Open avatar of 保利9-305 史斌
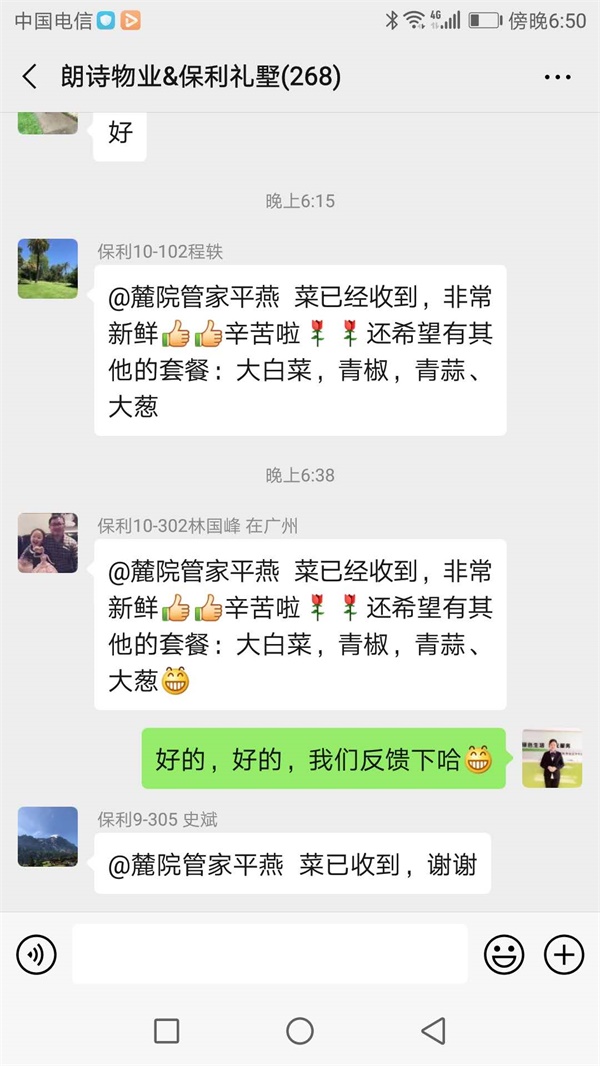 click(x=47, y=836)
